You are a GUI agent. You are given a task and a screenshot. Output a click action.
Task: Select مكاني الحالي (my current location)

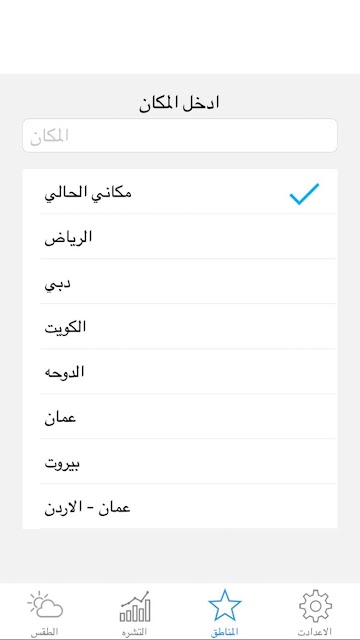[180, 192]
